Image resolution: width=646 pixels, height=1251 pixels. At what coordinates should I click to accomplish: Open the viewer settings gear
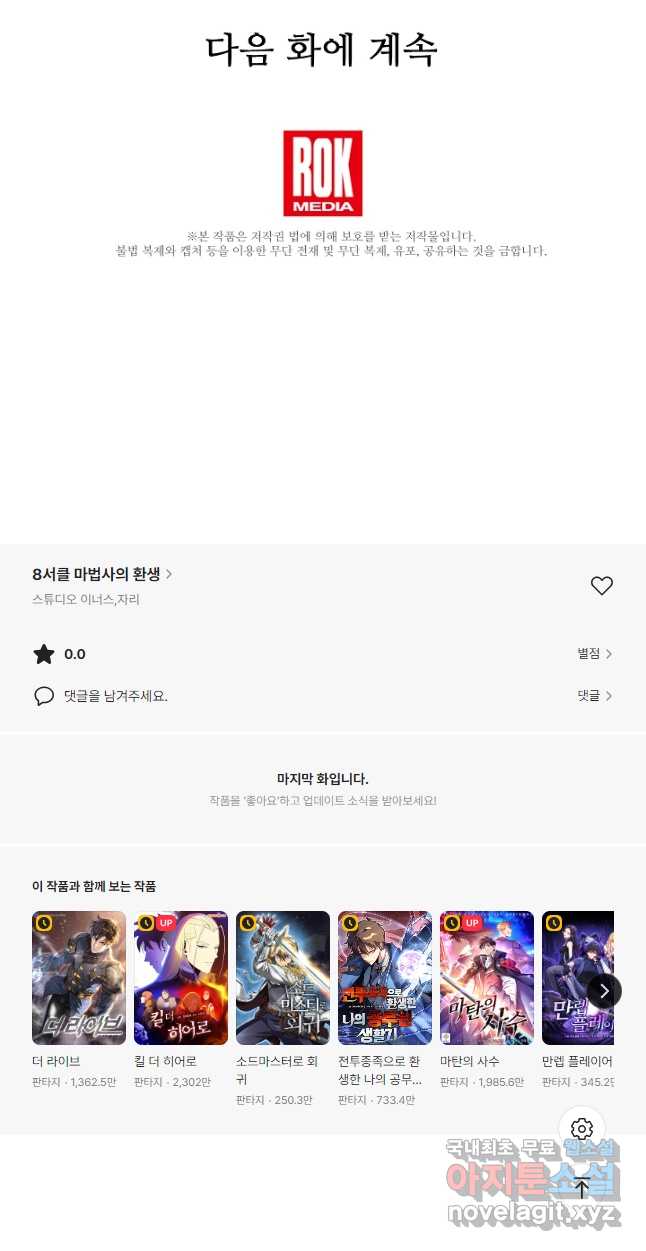pyautogui.click(x=582, y=1130)
